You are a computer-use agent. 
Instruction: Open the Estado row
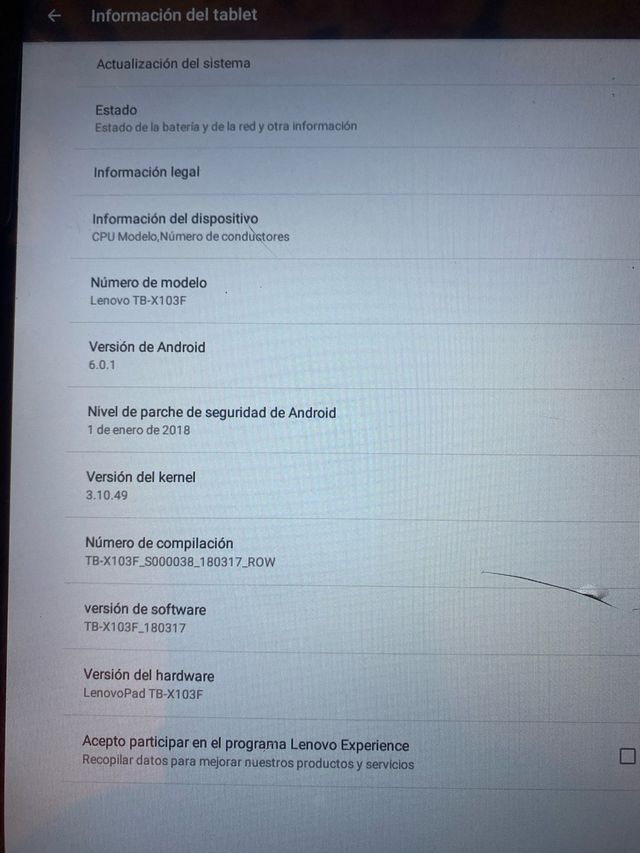(225, 118)
